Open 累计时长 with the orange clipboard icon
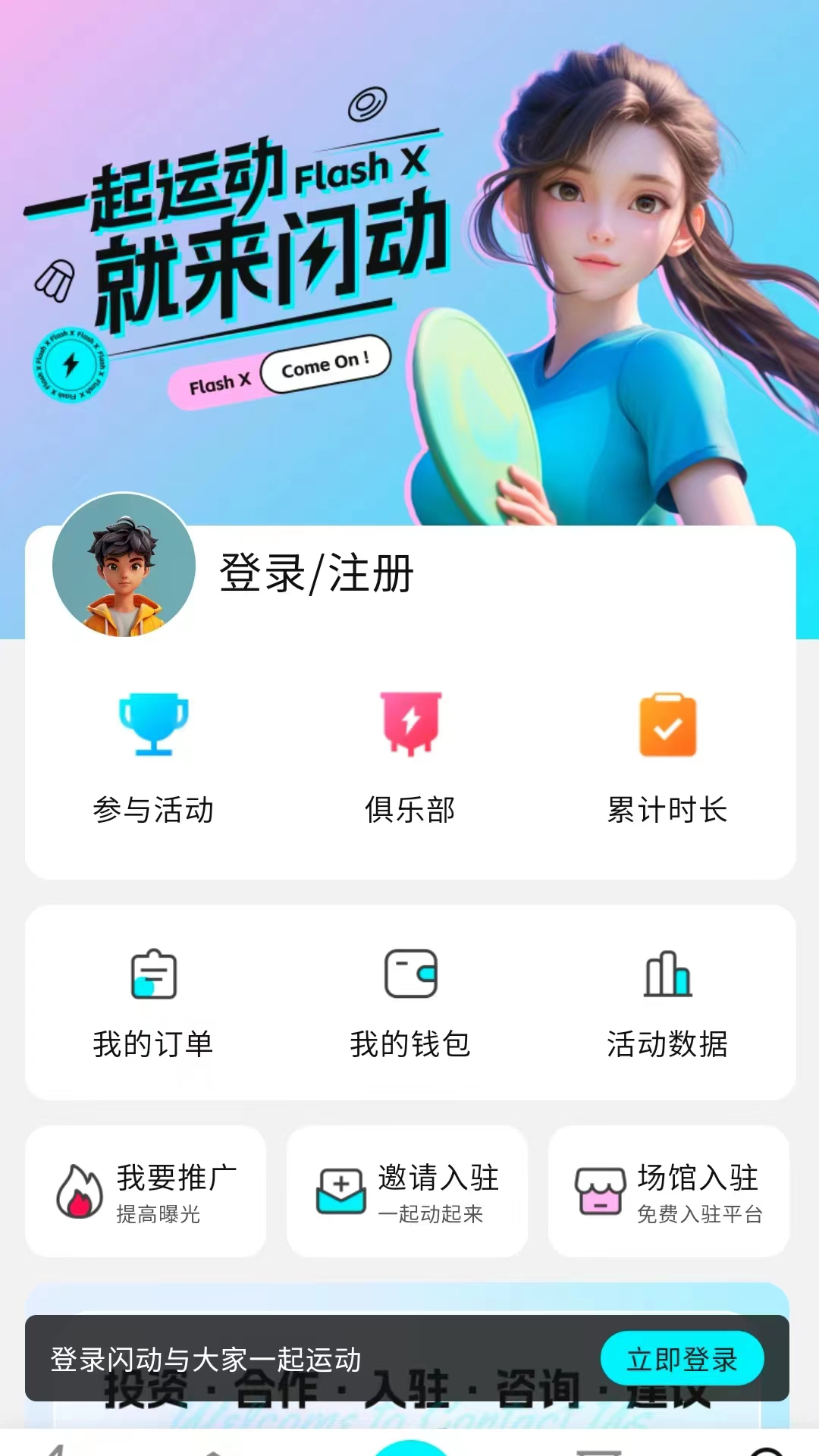Image resolution: width=819 pixels, height=1456 pixels. (x=667, y=726)
